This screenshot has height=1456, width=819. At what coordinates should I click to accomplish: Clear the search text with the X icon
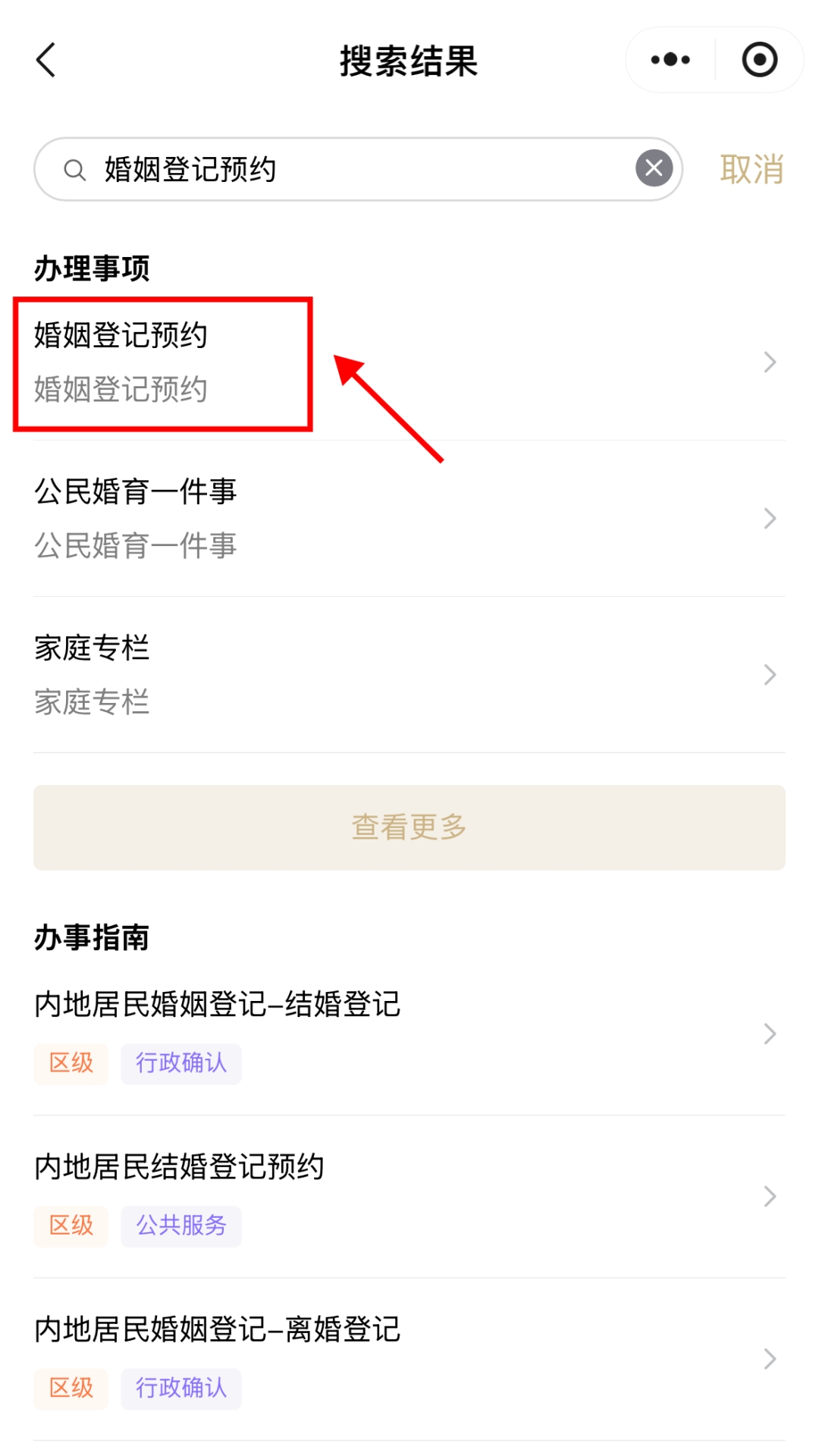coord(654,168)
